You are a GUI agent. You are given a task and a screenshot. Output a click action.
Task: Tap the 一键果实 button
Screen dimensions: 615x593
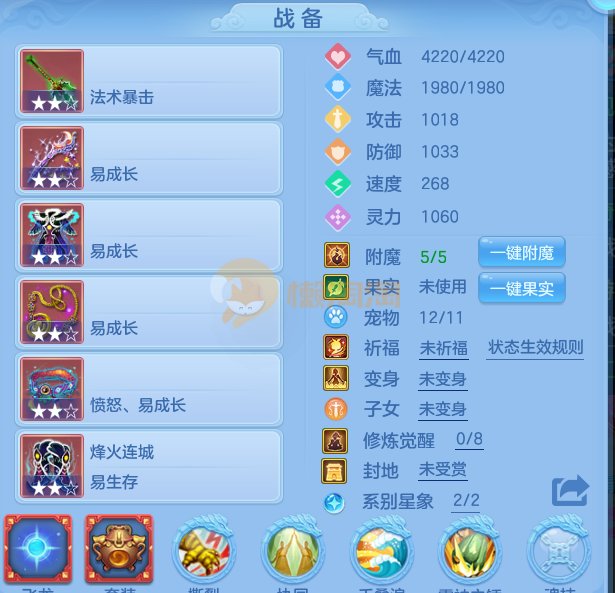pyautogui.click(x=521, y=288)
